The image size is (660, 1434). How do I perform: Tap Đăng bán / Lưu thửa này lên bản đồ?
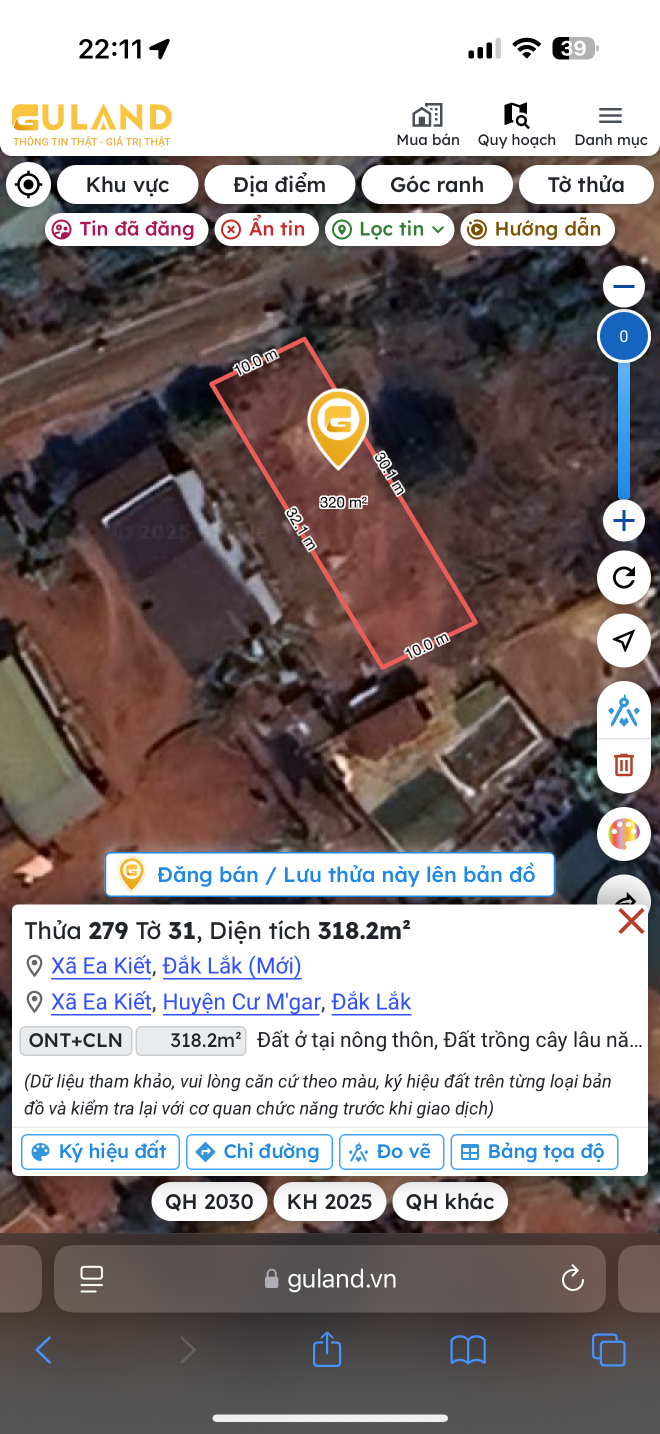(x=330, y=875)
